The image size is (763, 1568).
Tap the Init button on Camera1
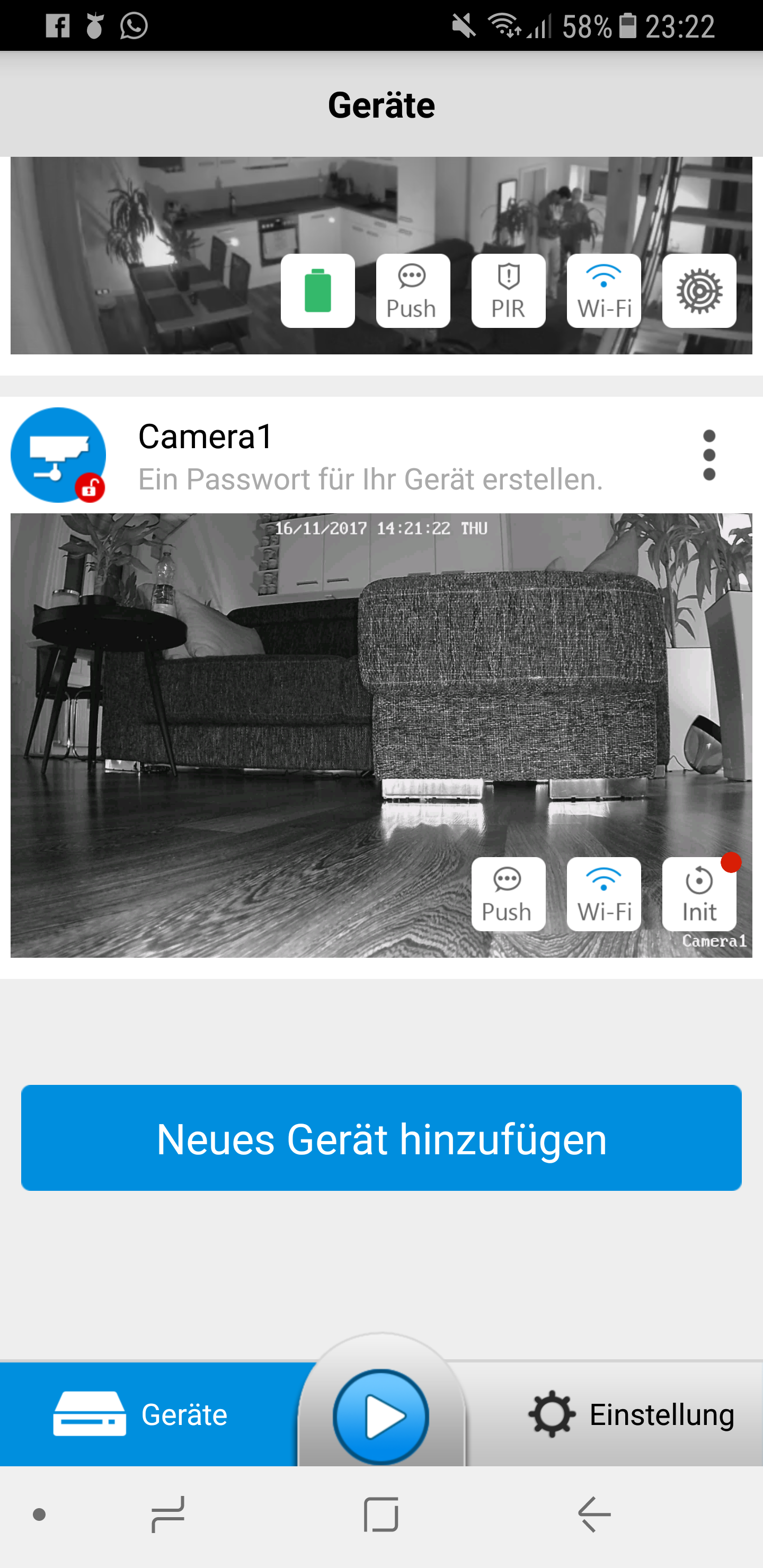point(698,894)
